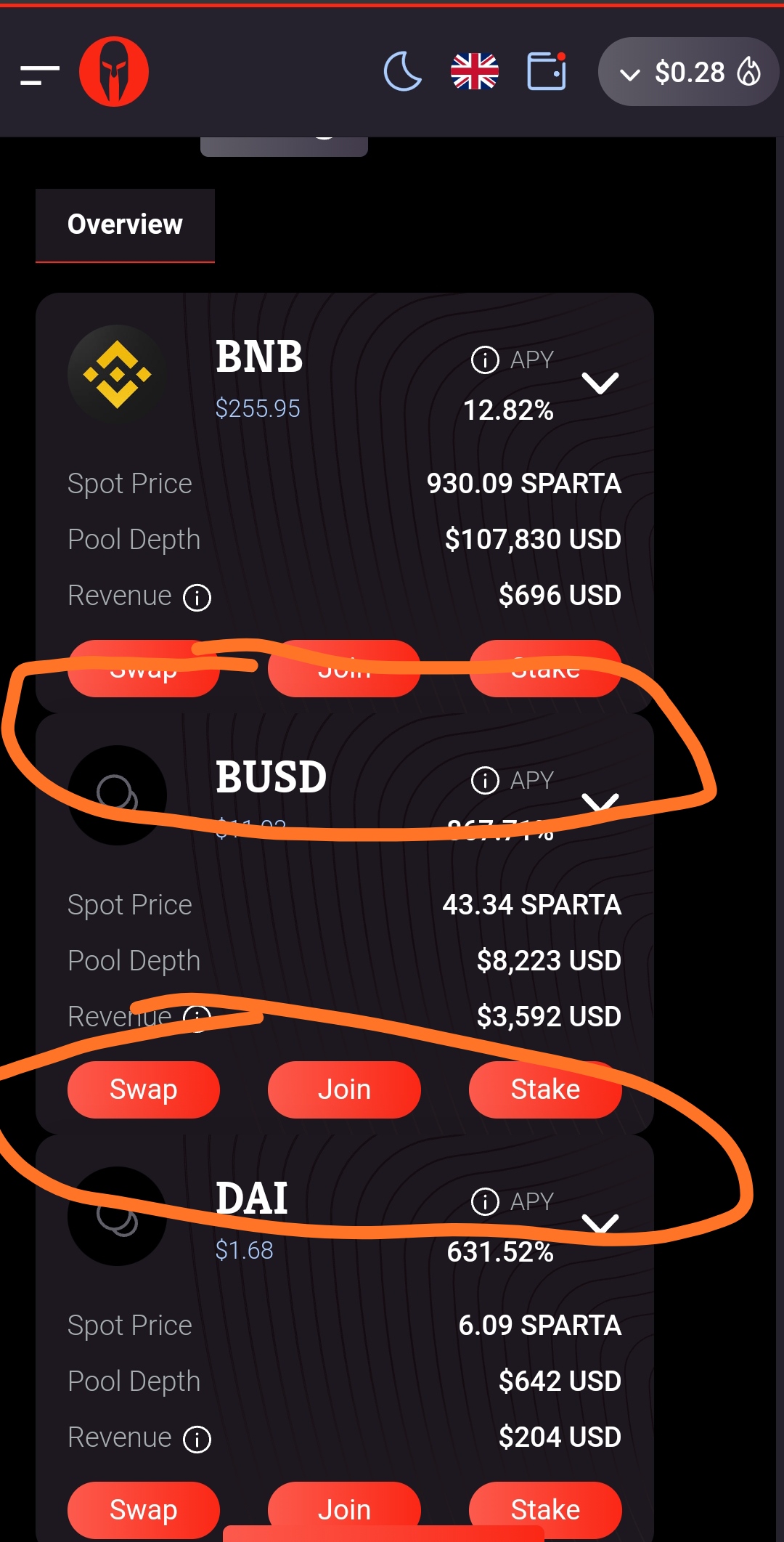Click Join on the BUSD pool

343,1089
